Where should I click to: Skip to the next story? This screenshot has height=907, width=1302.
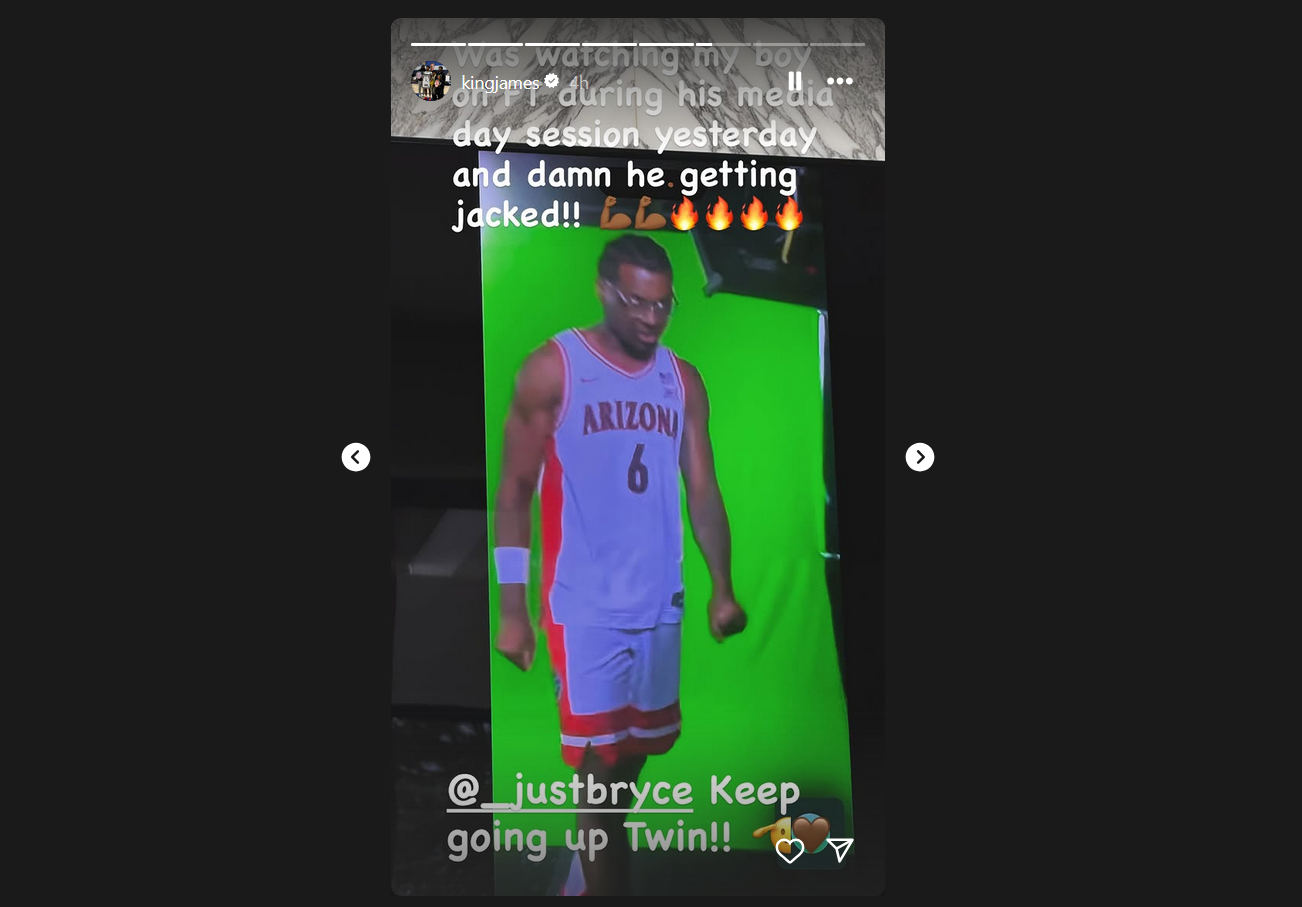[920, 457]
